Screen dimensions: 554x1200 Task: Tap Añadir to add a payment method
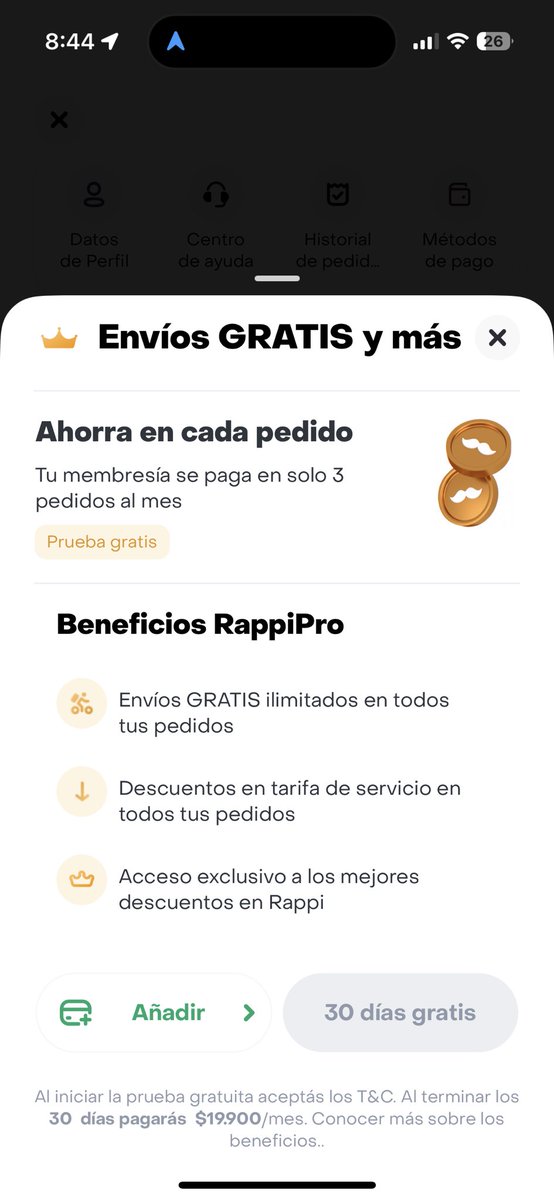154,1013
